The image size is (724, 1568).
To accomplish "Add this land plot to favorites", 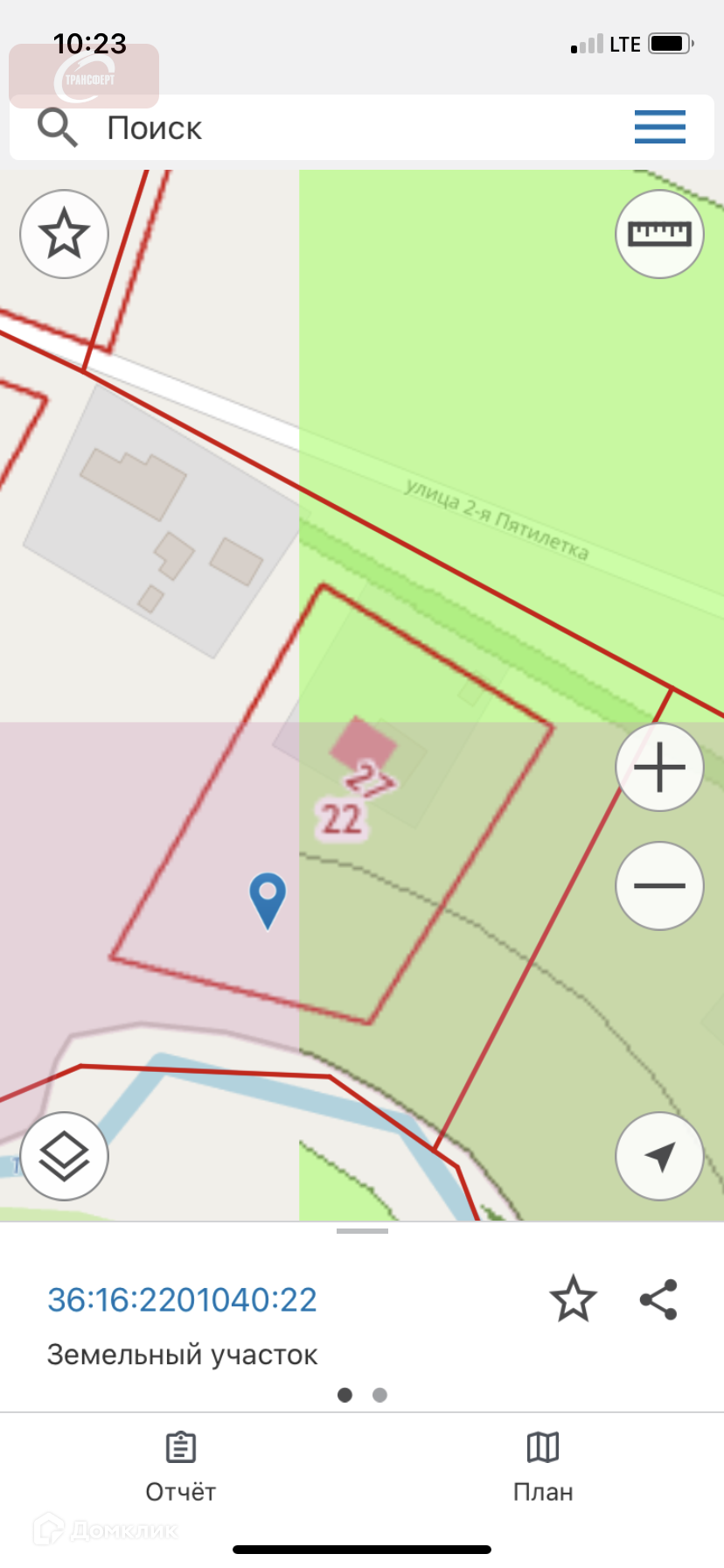I will tap(573, 1298).
